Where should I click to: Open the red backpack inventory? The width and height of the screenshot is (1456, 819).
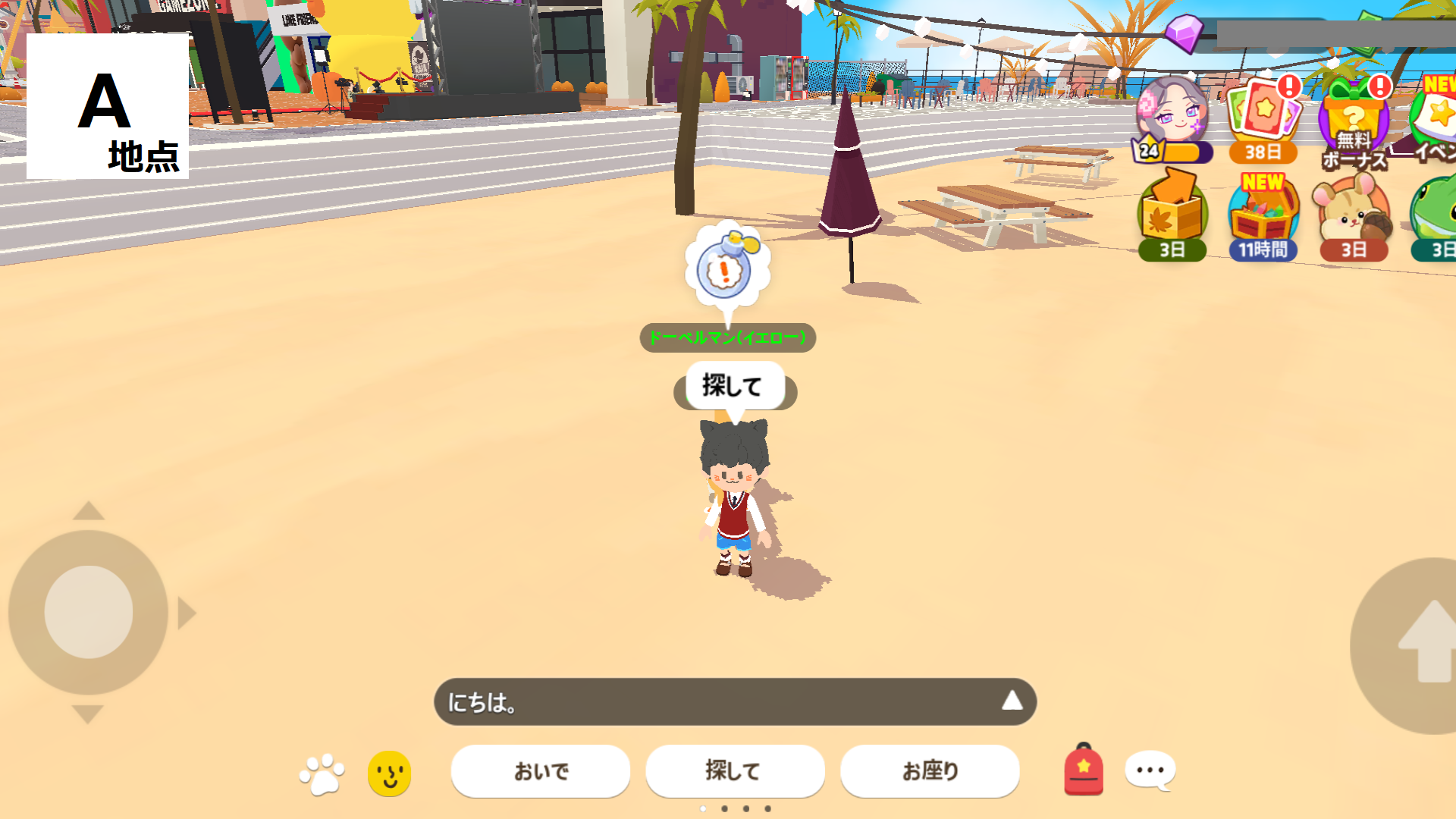click(x=1084, y=770)
